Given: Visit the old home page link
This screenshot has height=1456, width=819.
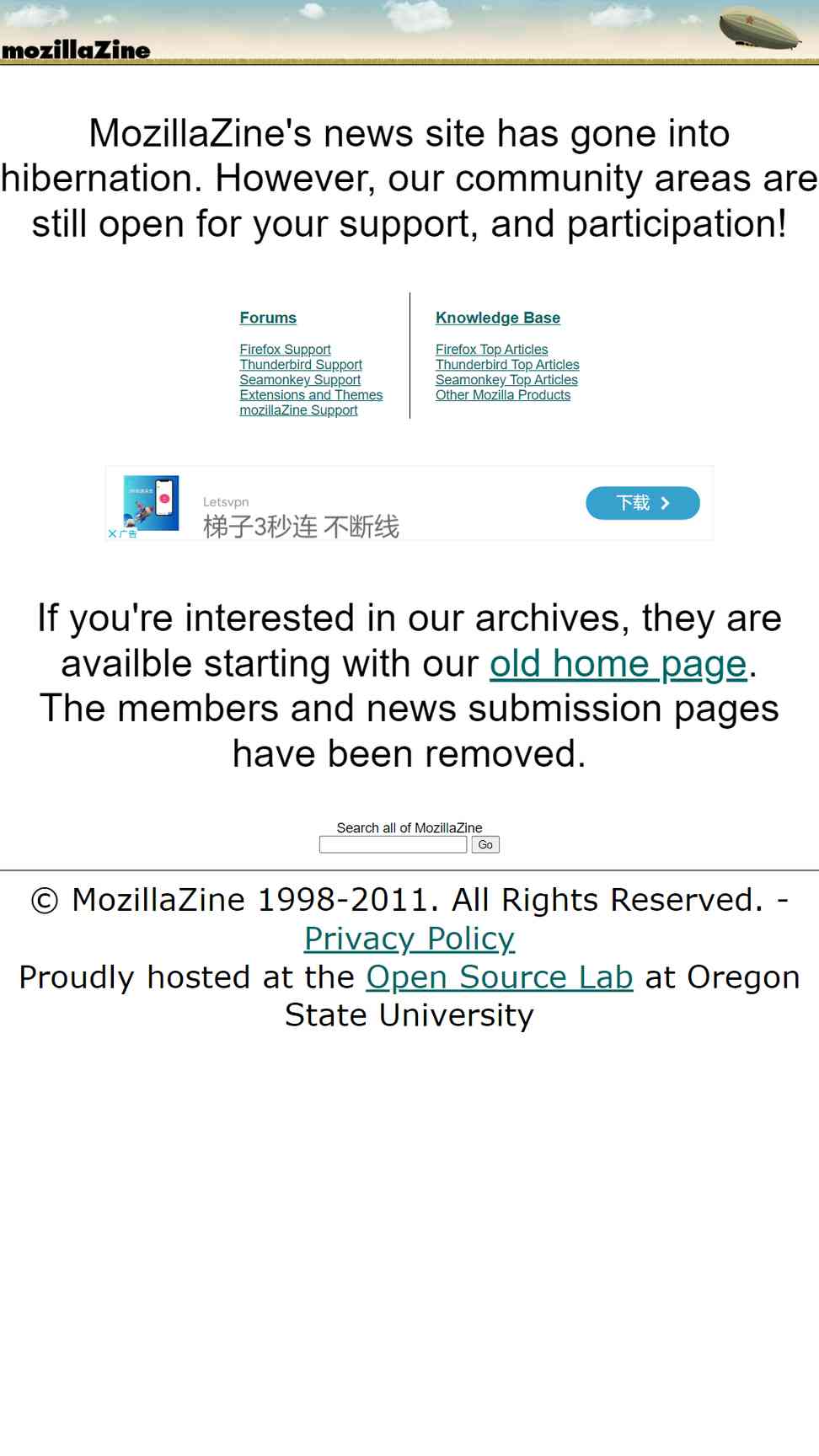Looking at the screenshot, I should (x=618, y=663).
